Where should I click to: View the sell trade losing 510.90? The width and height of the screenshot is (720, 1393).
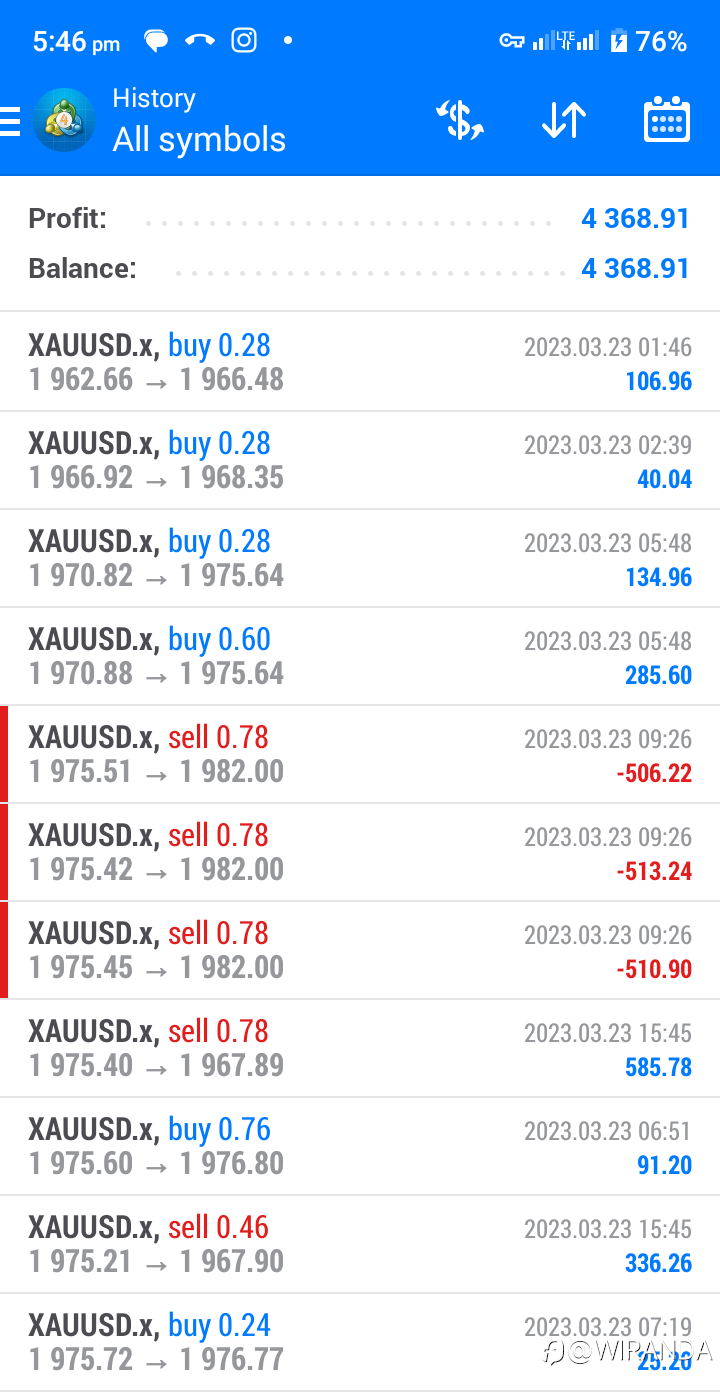[x=360, y=950]
